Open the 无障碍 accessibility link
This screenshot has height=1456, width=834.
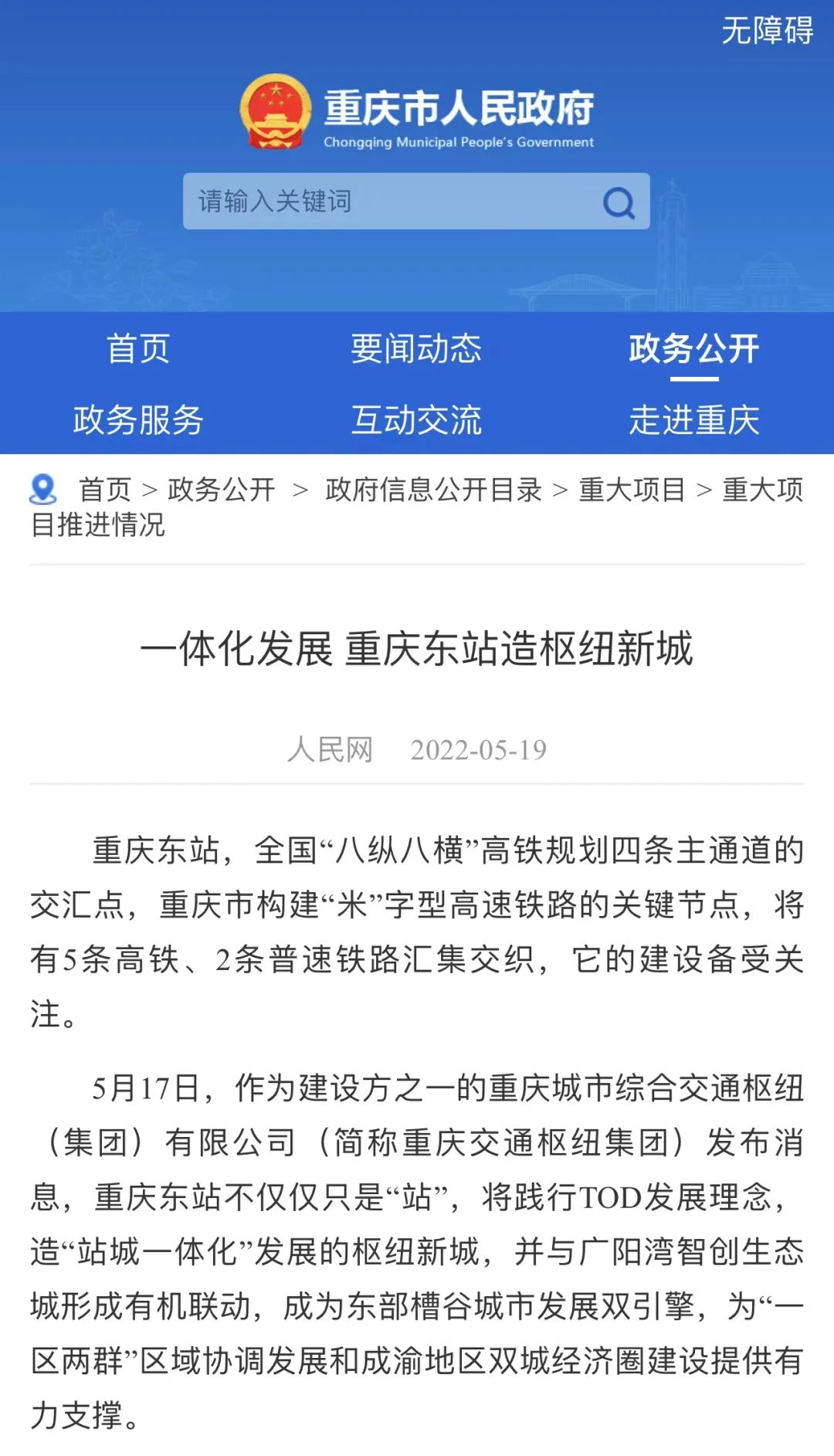[767, 31]
